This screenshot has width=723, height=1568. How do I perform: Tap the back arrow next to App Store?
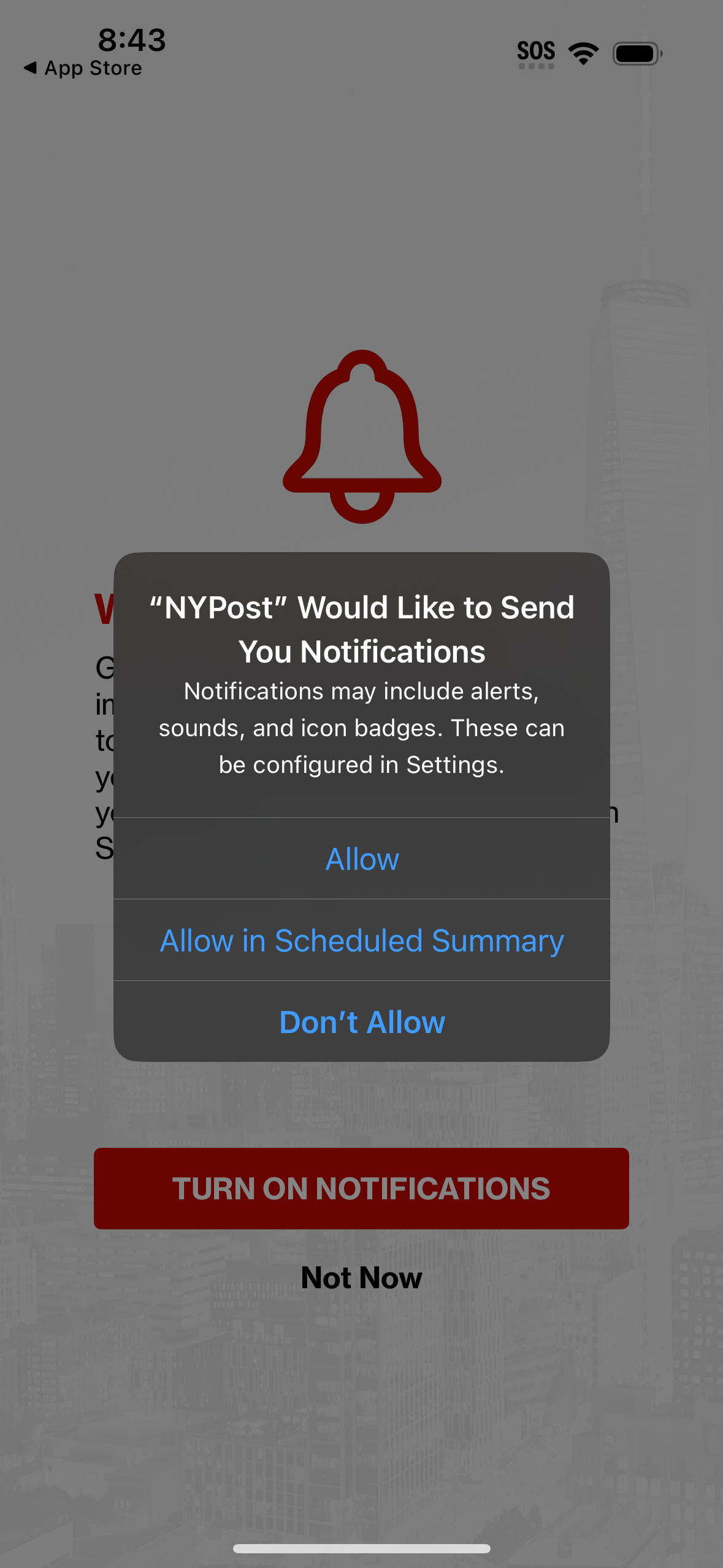(x=29, y=67)
